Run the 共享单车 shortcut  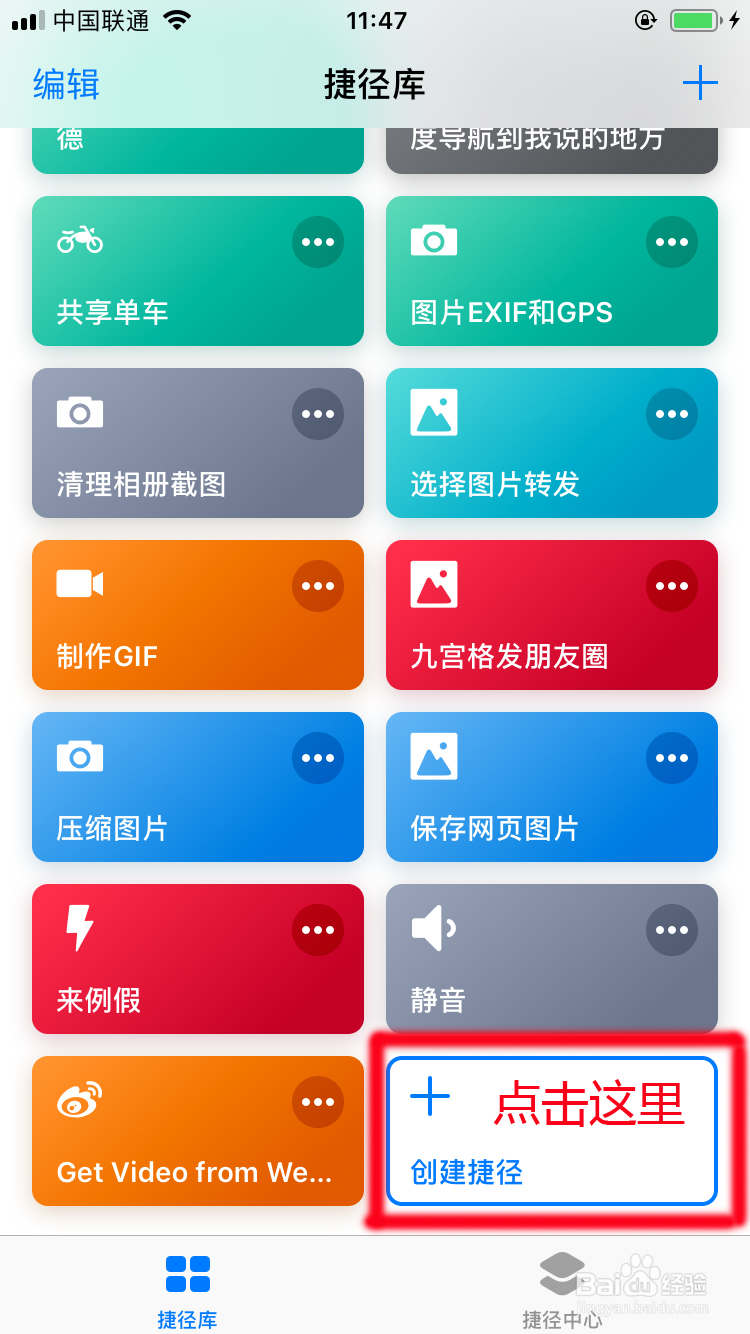click(198, 271)
